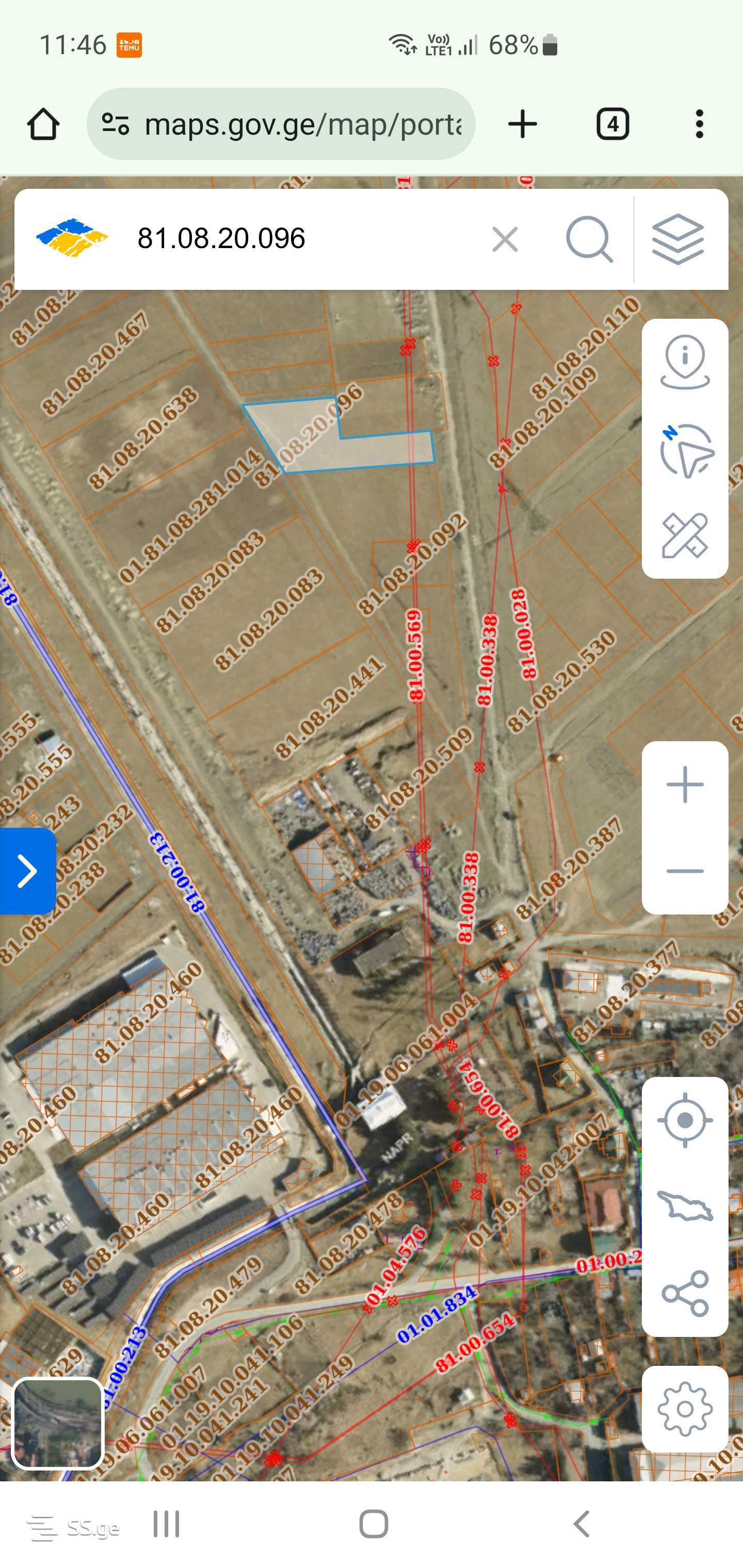Viewport: 743px width, 1568px height.
Task: Open map settings gear
Action: (x=685, y=1409)
